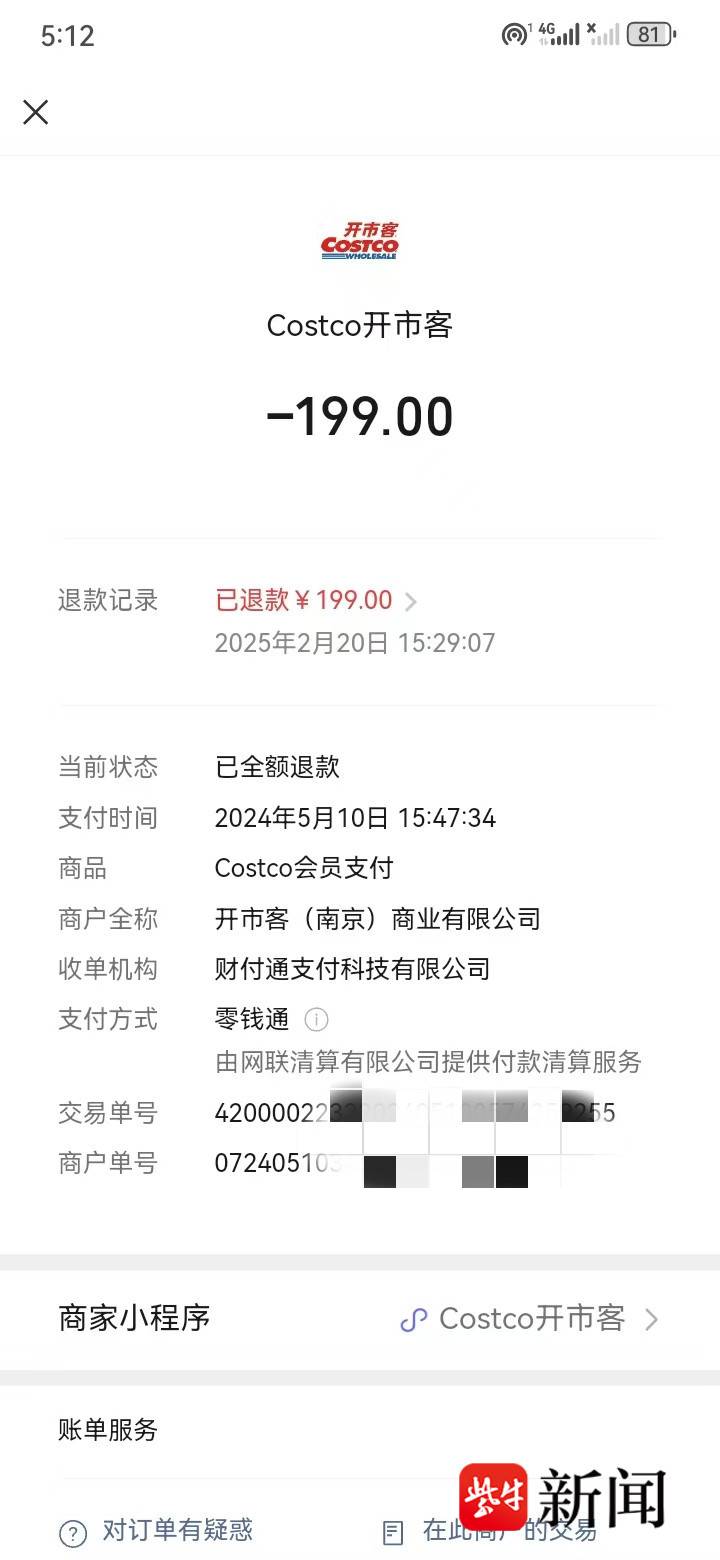The image size is (720, 1560).
Task: Close the Costco payment detail page
Action: [36, 112]
